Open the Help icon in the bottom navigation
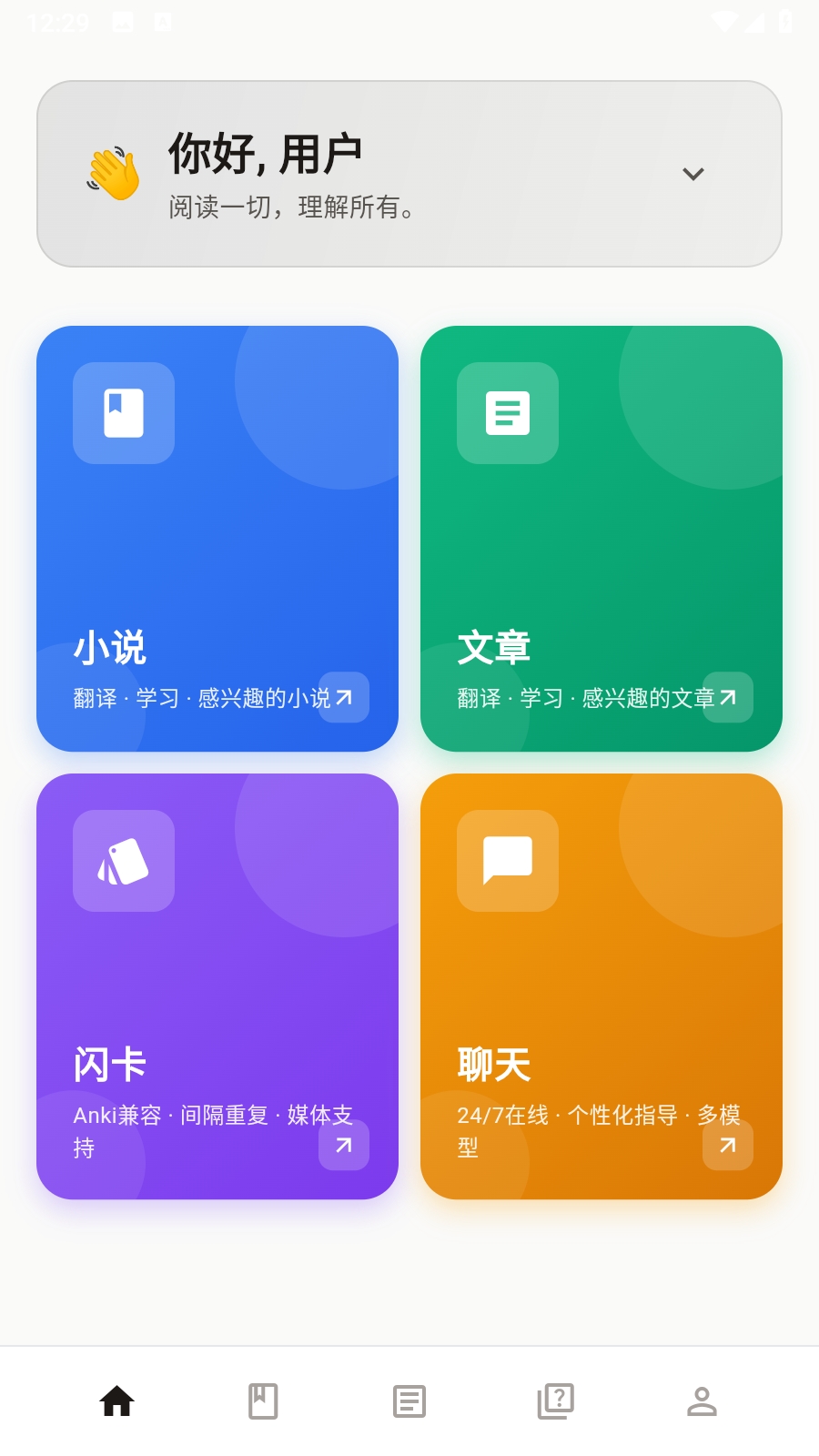 [556, 1400]
